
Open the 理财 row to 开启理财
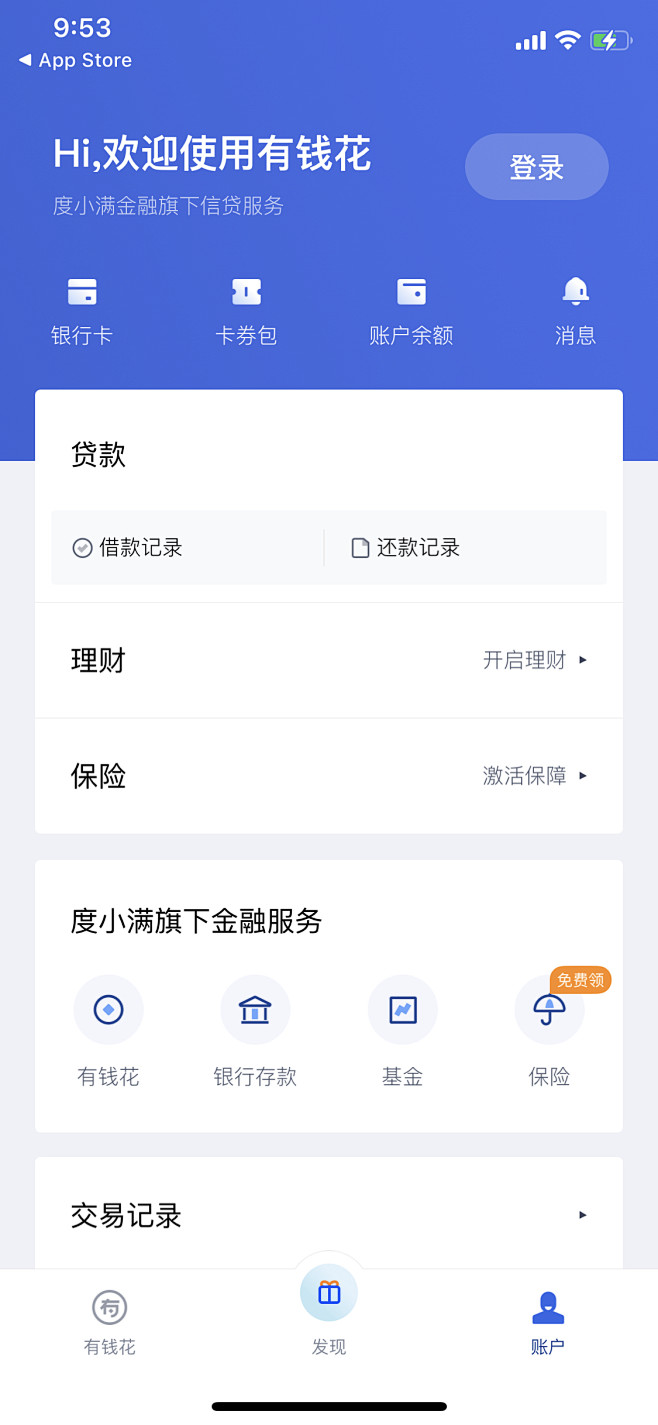329,660
